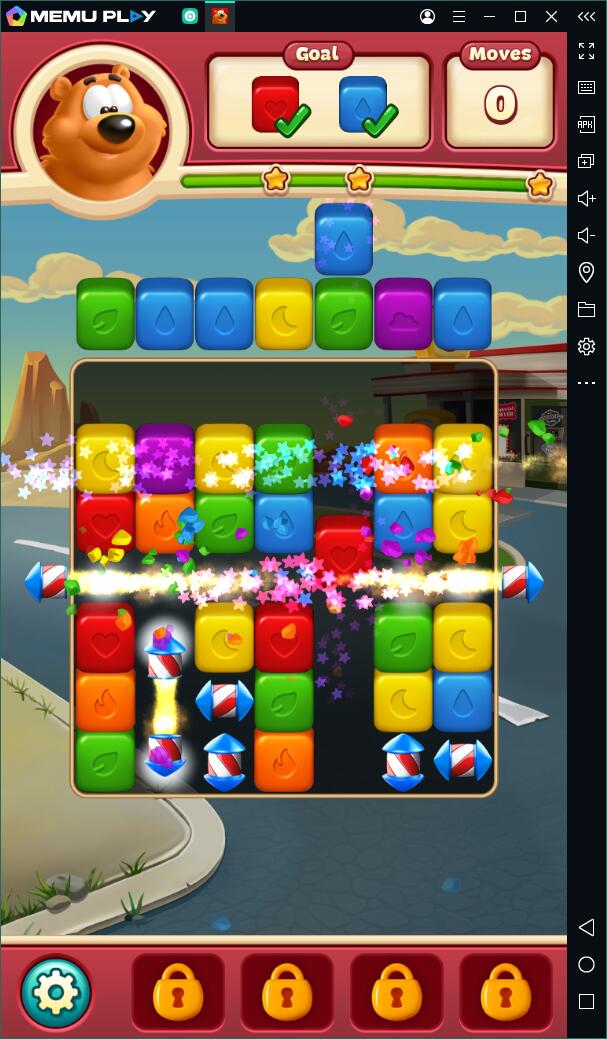Increase the emulator volume

[586, 199]
